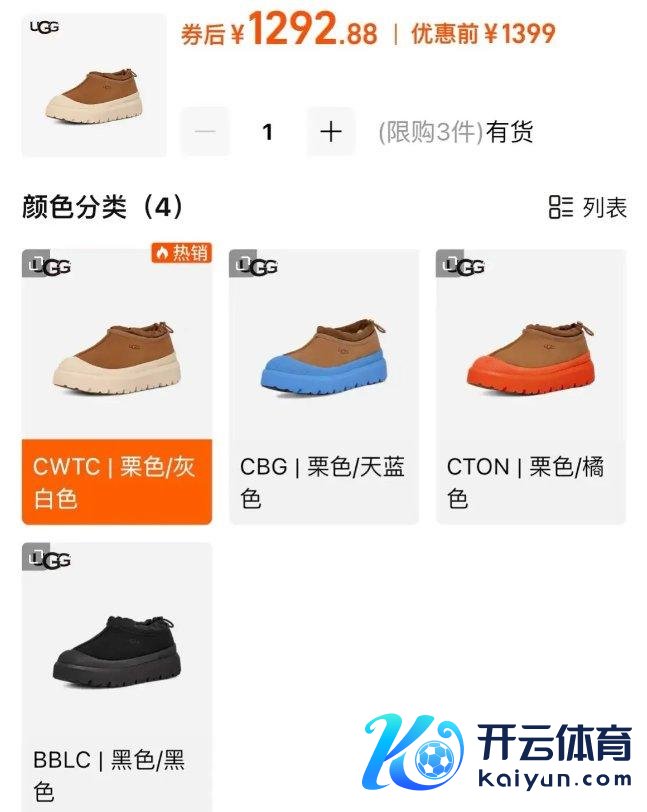Pick the CTON 栗色/橘色 color option
The width and height of the screenshot is (647, 812).
pyautogui.click(x=531, y=387)
